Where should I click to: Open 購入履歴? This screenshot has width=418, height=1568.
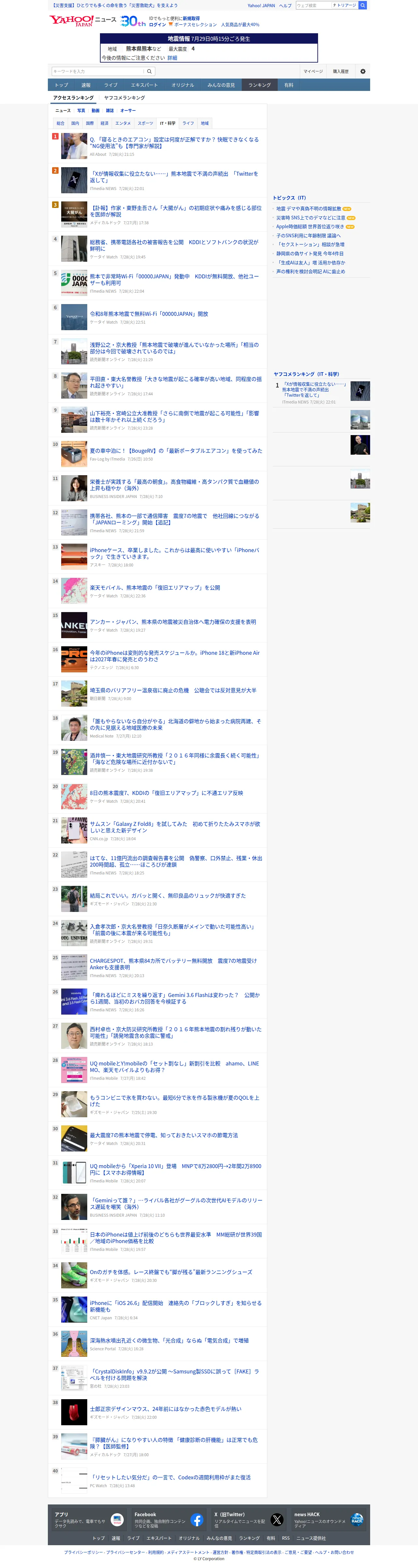[341, 71]
